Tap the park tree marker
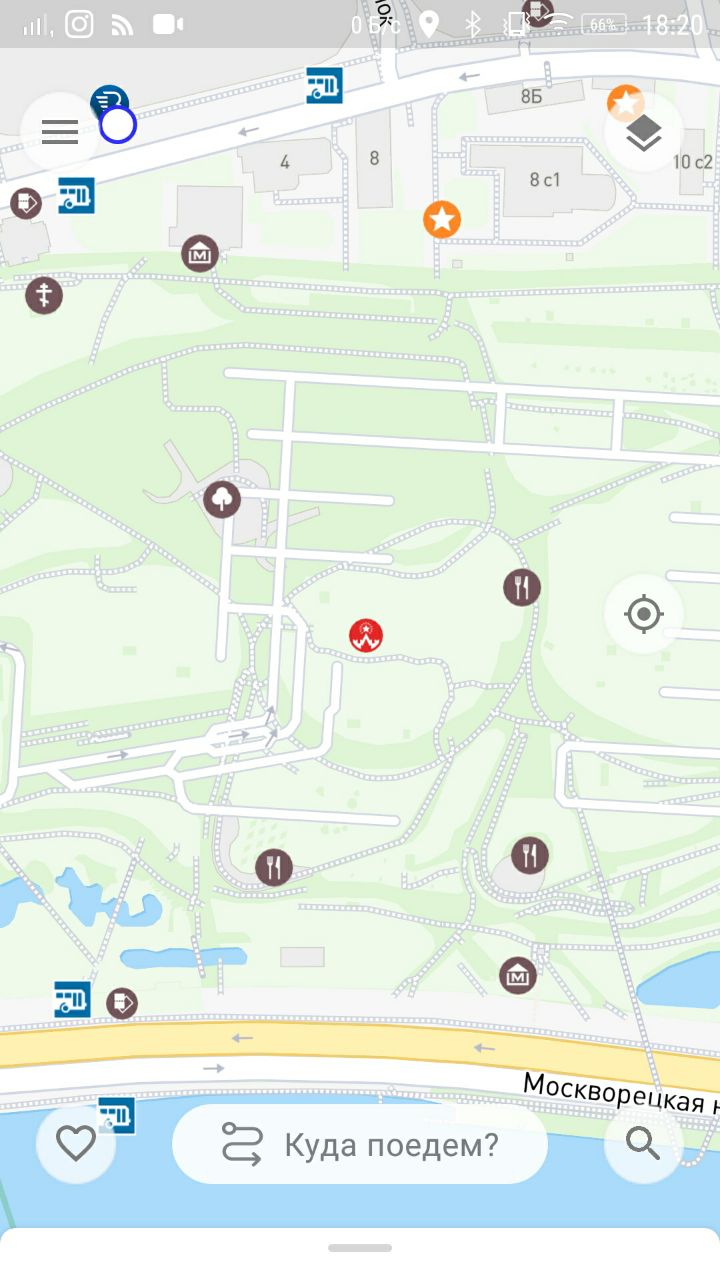720x1280 pixels. coord(222,499)
